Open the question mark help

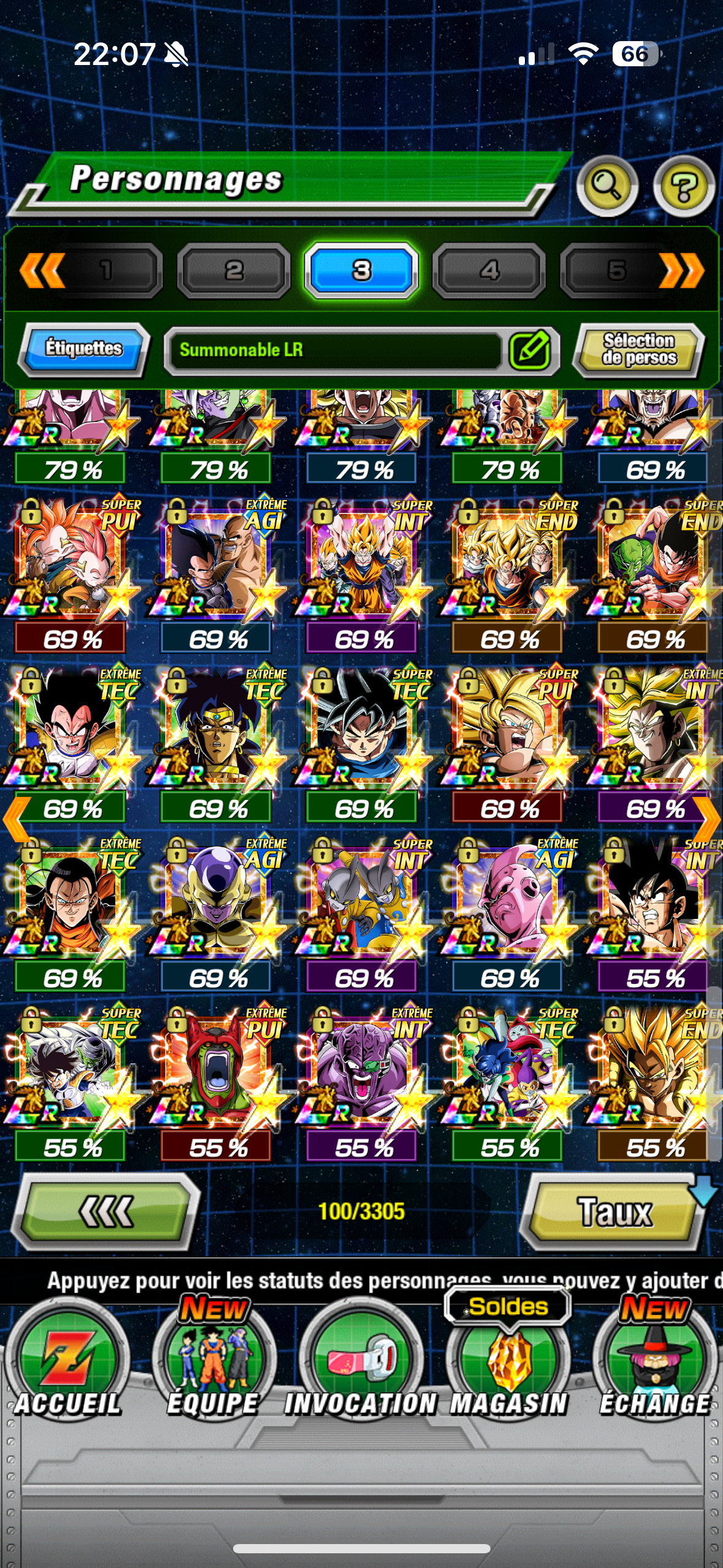click(683, 187)
